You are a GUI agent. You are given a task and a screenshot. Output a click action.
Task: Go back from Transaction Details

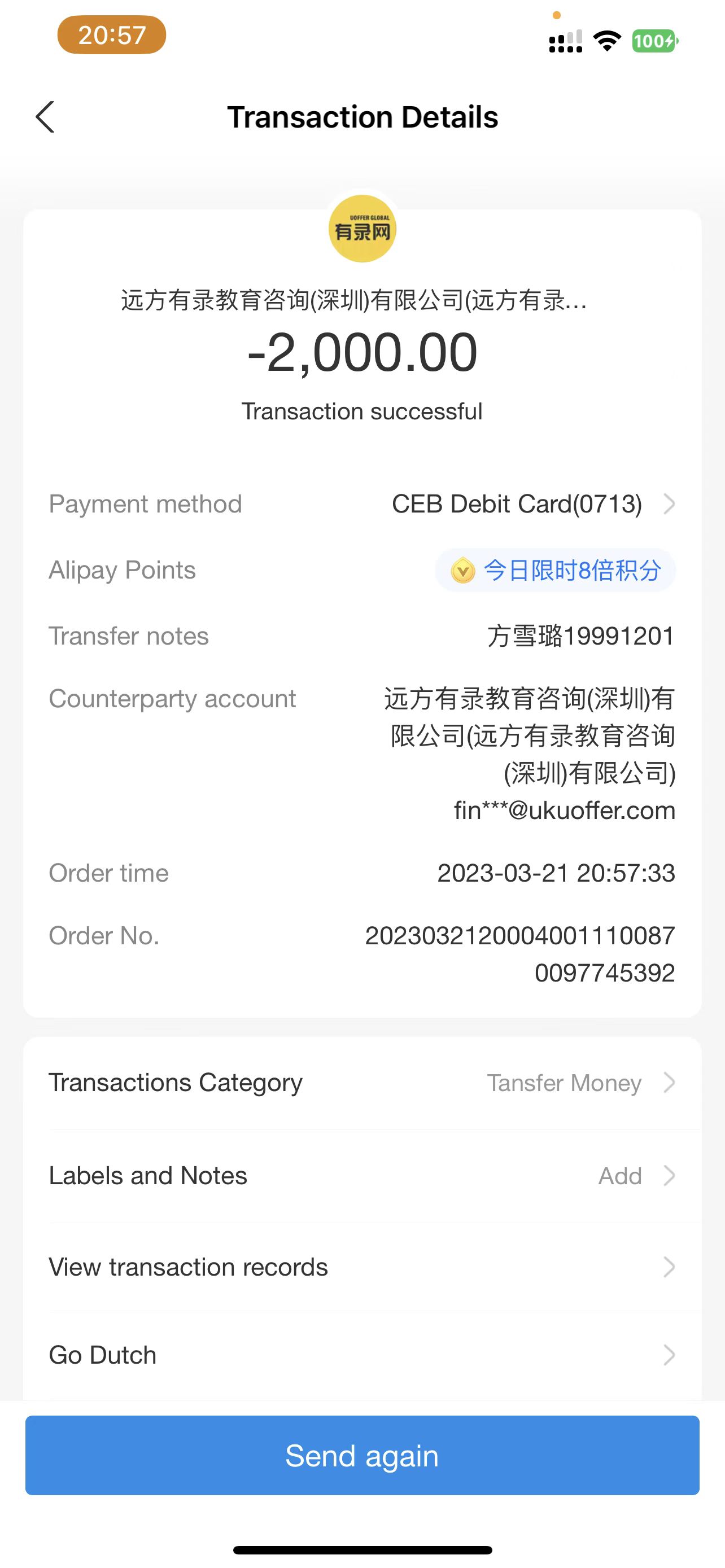(46, 117)
